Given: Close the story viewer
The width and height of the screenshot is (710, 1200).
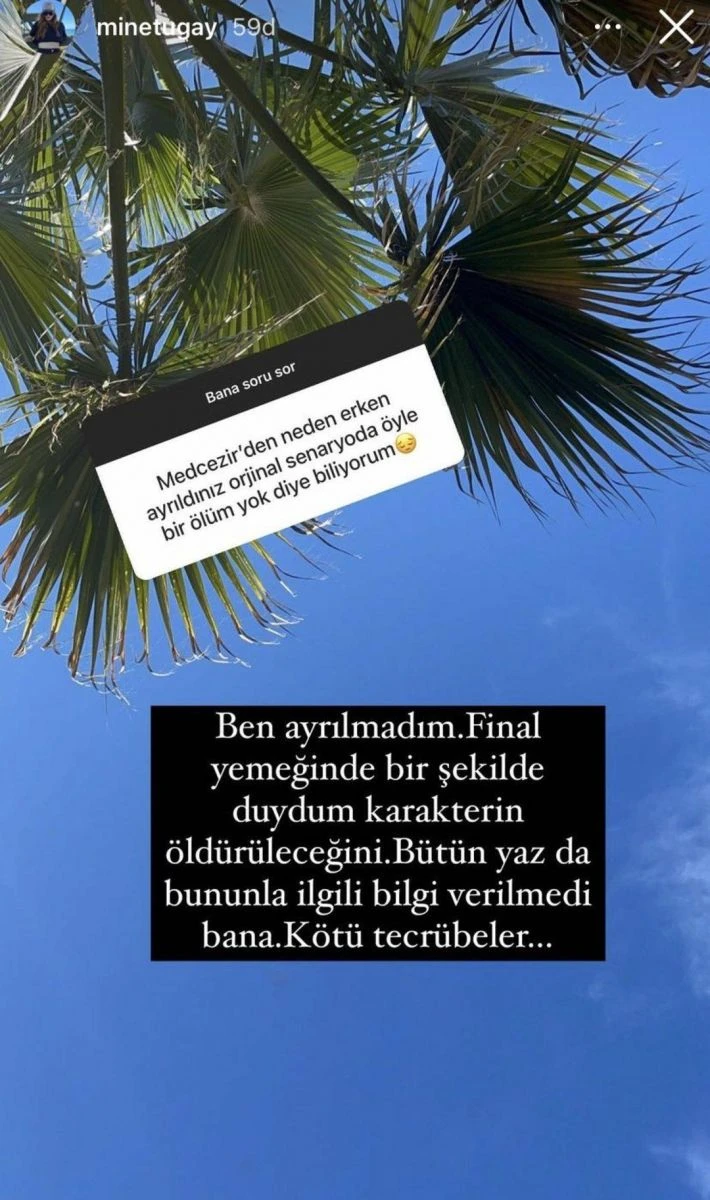Looking at the screenshot, I should [677, 27].
